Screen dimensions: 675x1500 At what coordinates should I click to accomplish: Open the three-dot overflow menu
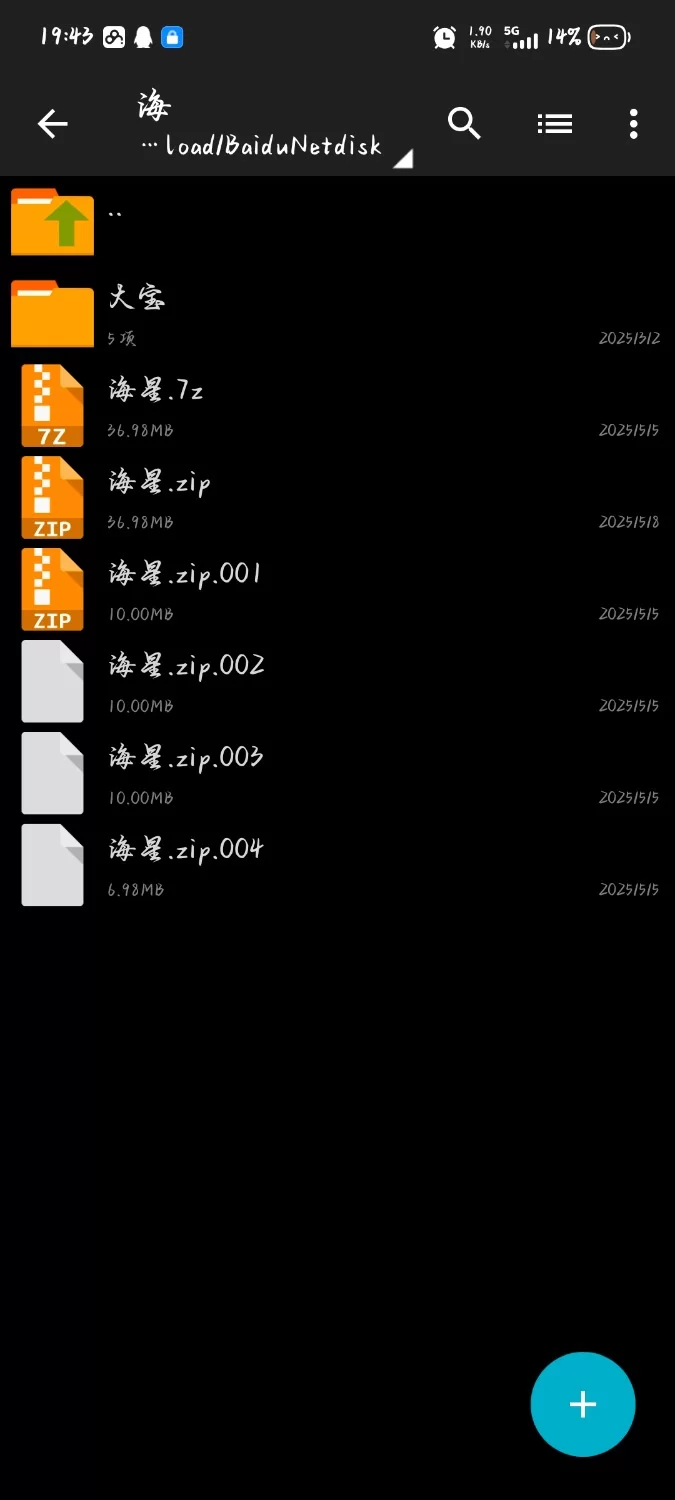click(633, 124)
